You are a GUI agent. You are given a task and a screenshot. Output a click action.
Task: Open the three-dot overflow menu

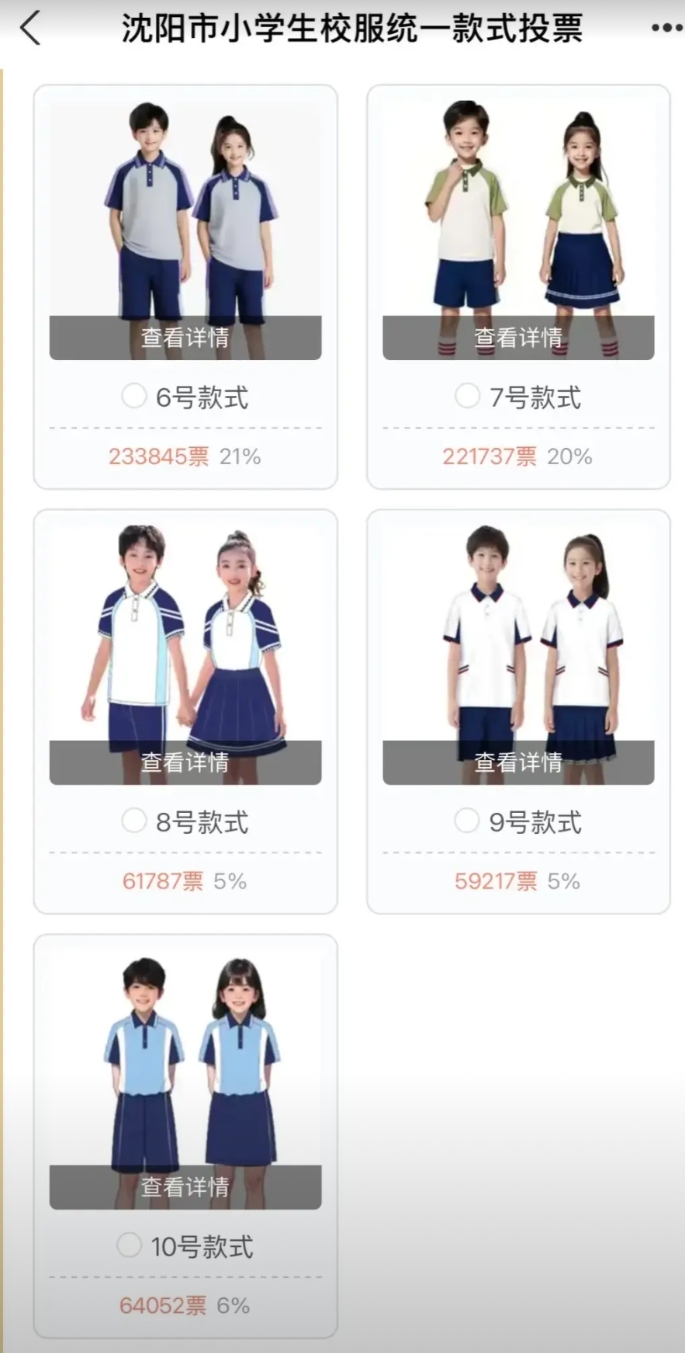click(x=666, y=28)
